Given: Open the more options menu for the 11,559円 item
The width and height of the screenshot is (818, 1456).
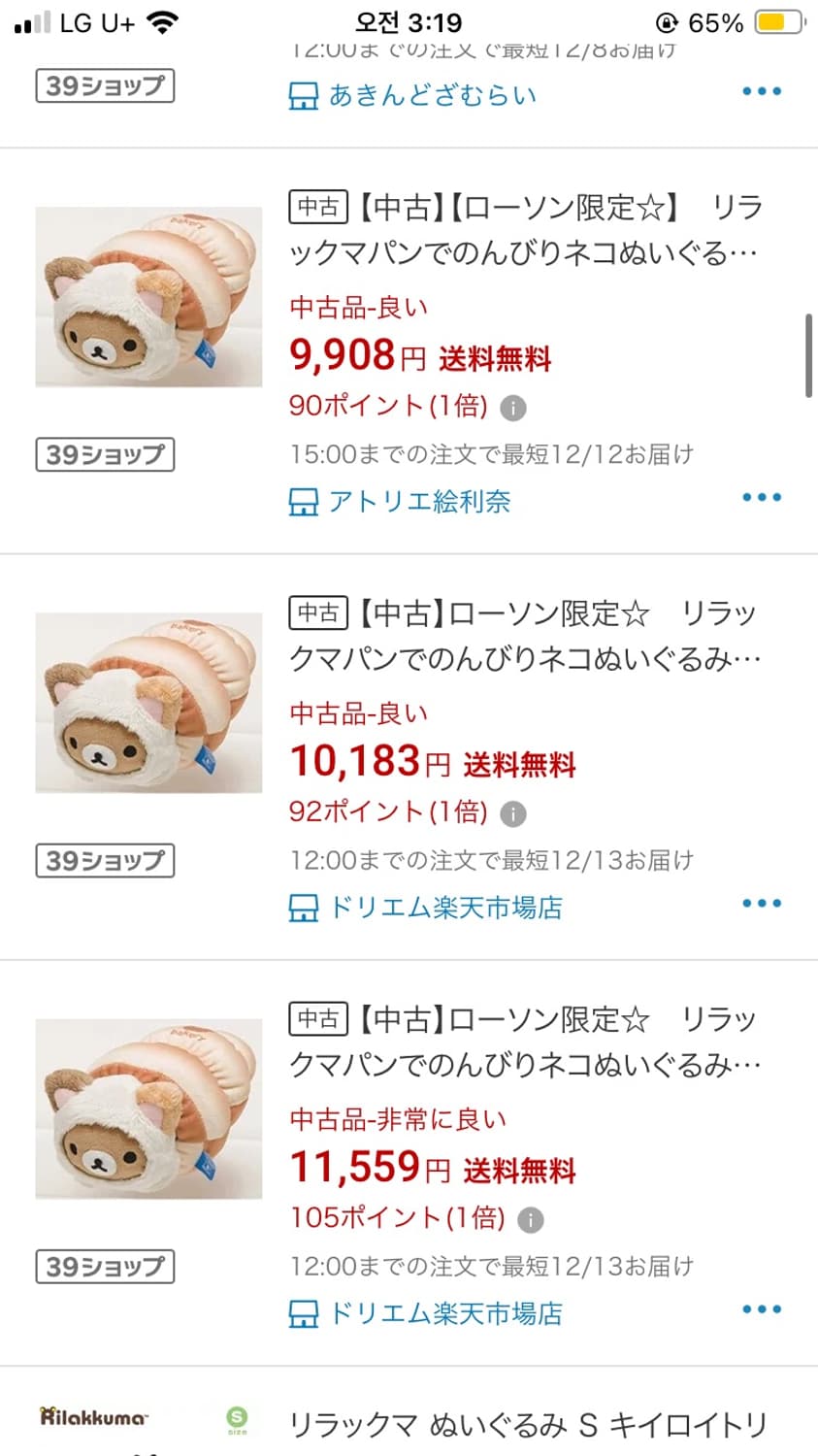Looking at the screenshot, I should pos(763,1308).
